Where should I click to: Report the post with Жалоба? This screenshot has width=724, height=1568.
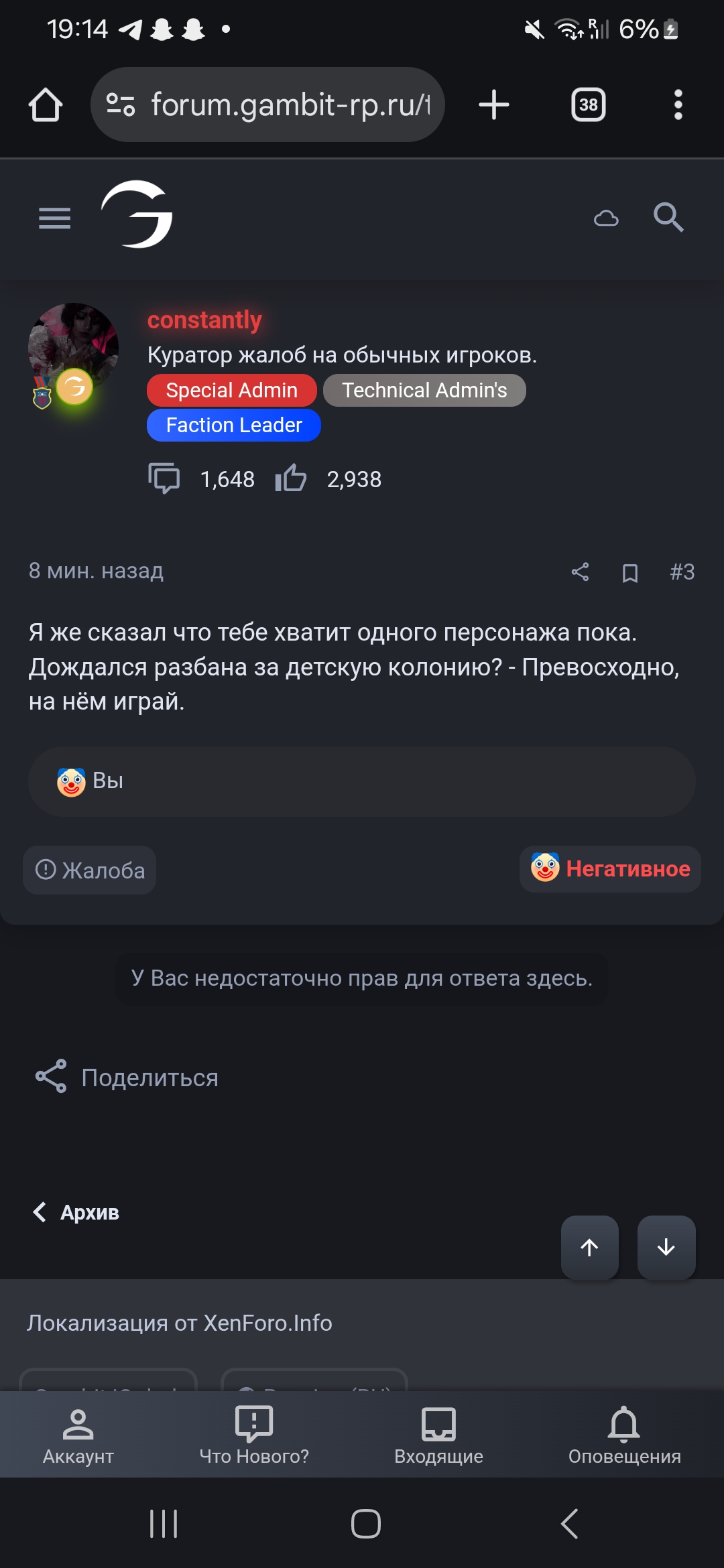90,870
